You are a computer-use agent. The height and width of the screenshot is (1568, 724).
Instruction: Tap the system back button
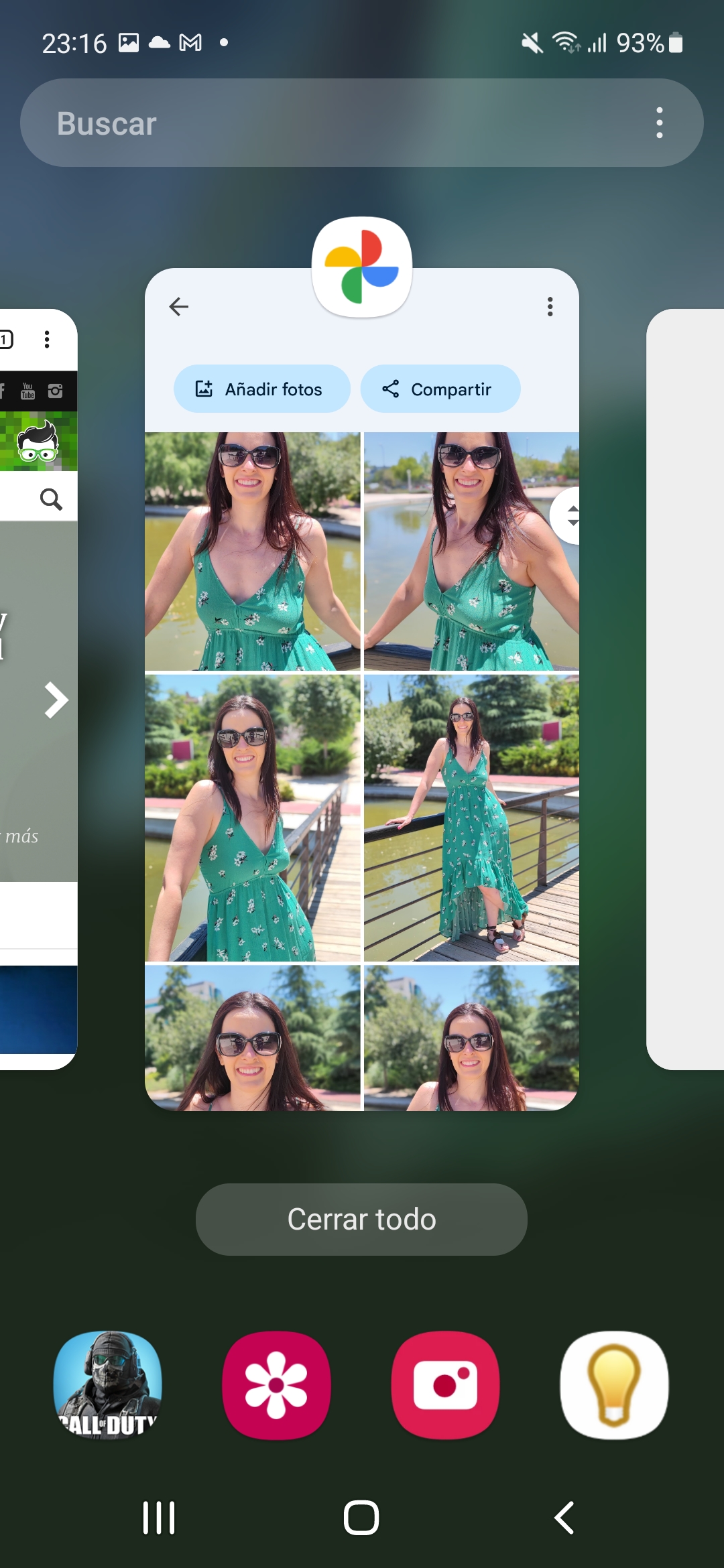pos(564,1518)
